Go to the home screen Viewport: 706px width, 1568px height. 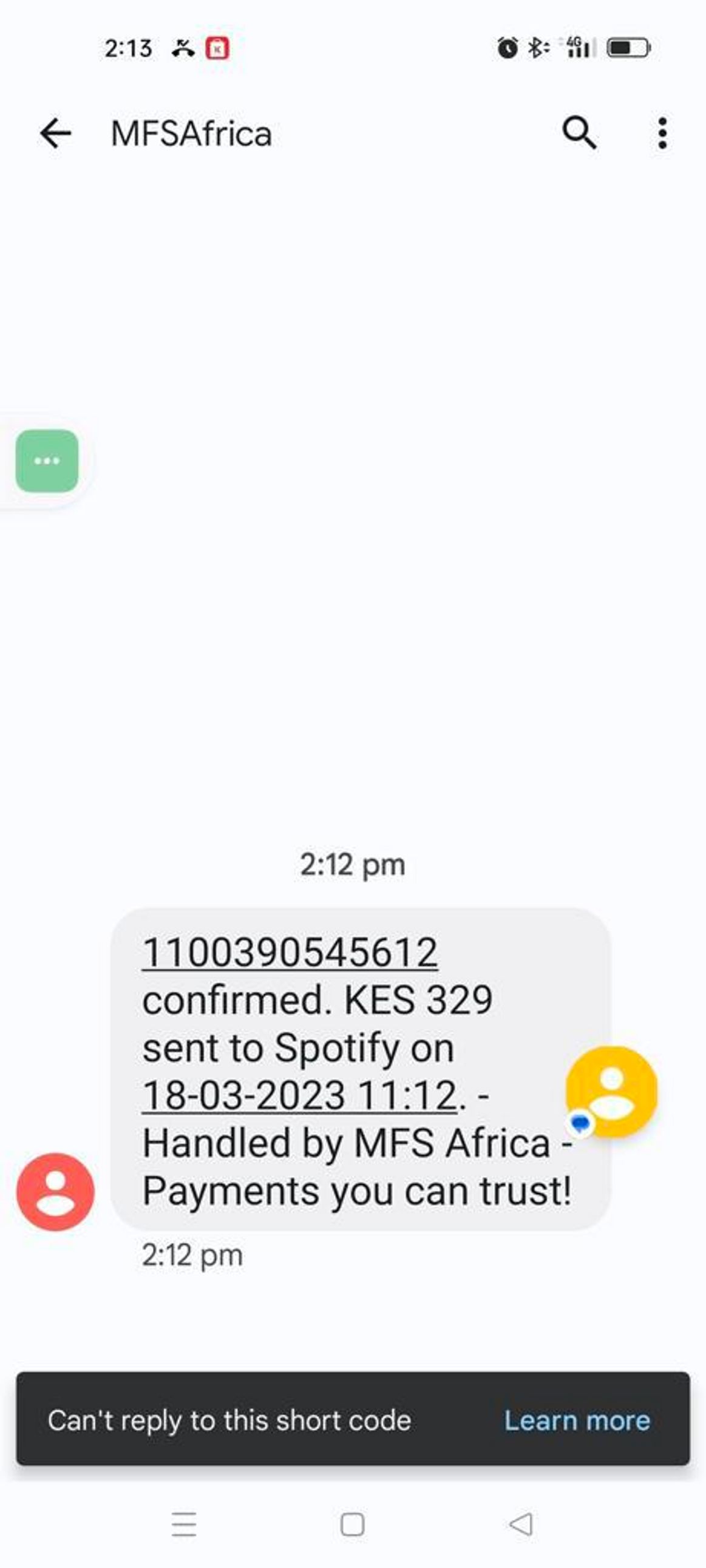(x=352, y=1524)
